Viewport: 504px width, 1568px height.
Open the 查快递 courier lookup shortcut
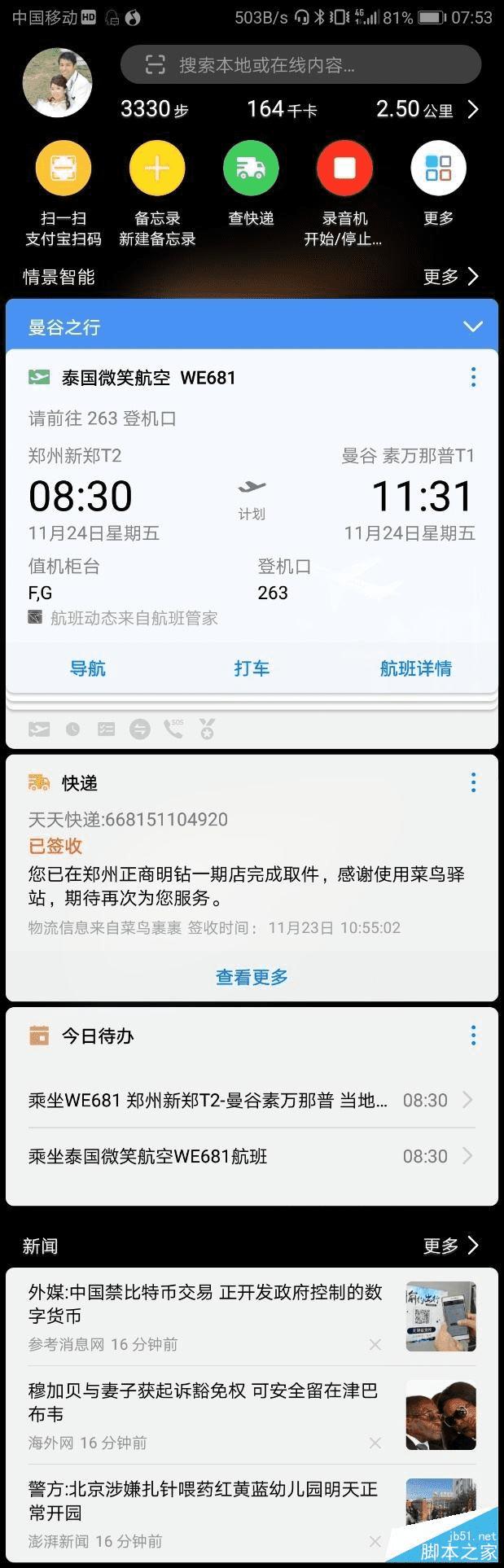pos(251,169)
